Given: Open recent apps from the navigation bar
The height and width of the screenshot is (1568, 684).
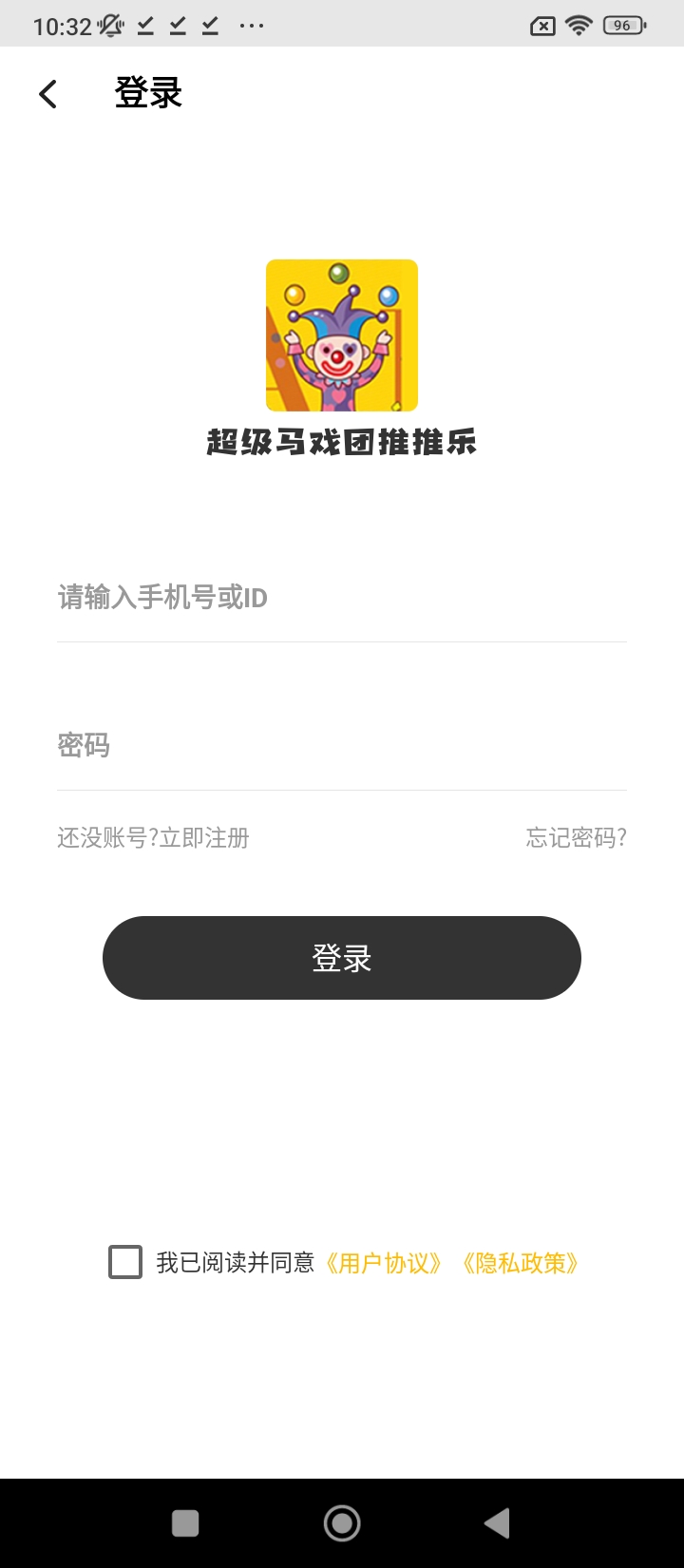Looking at the screenshot, I should tap(185, 1523).
